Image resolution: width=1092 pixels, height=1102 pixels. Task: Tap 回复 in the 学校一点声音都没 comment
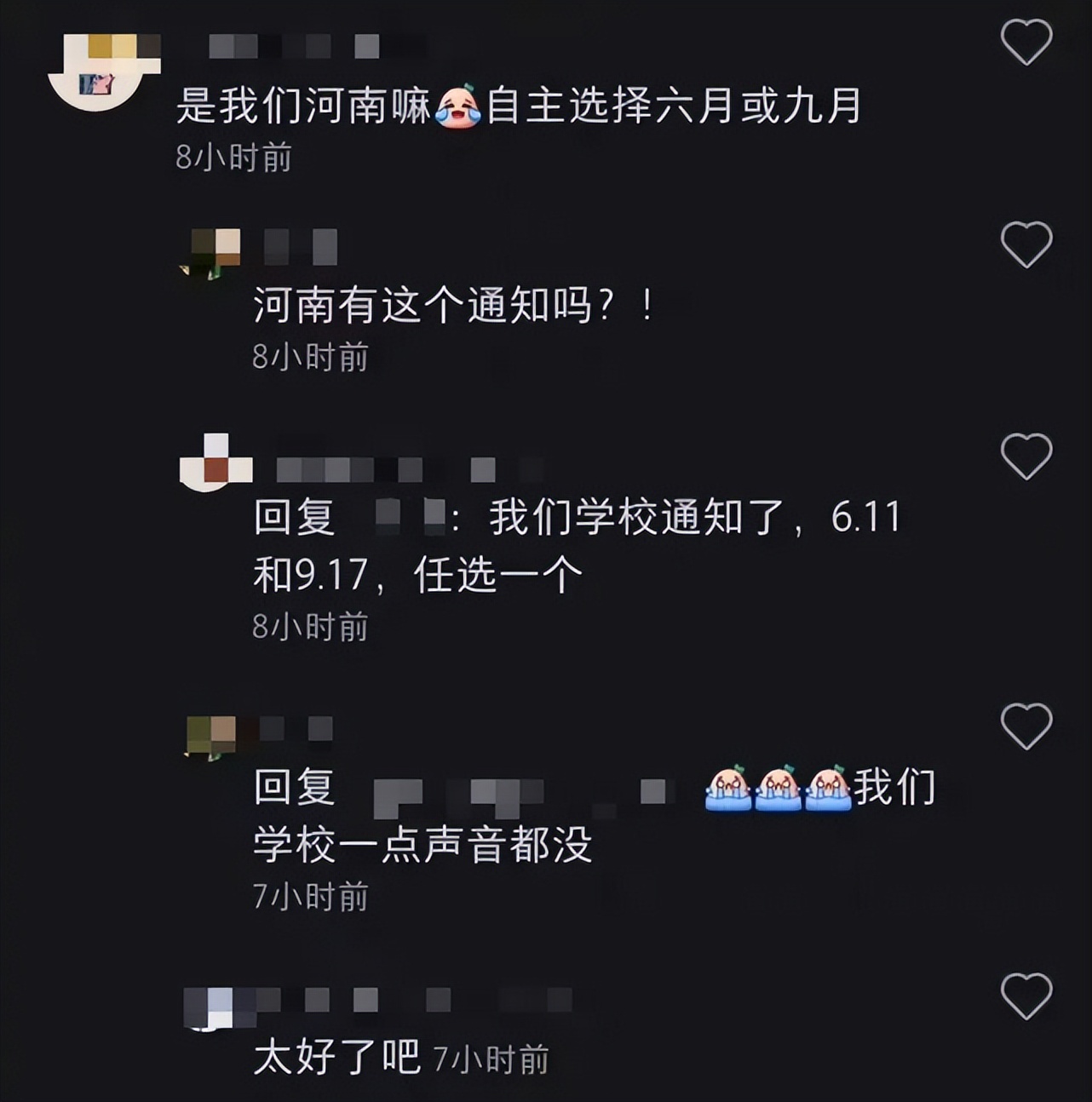292,789
